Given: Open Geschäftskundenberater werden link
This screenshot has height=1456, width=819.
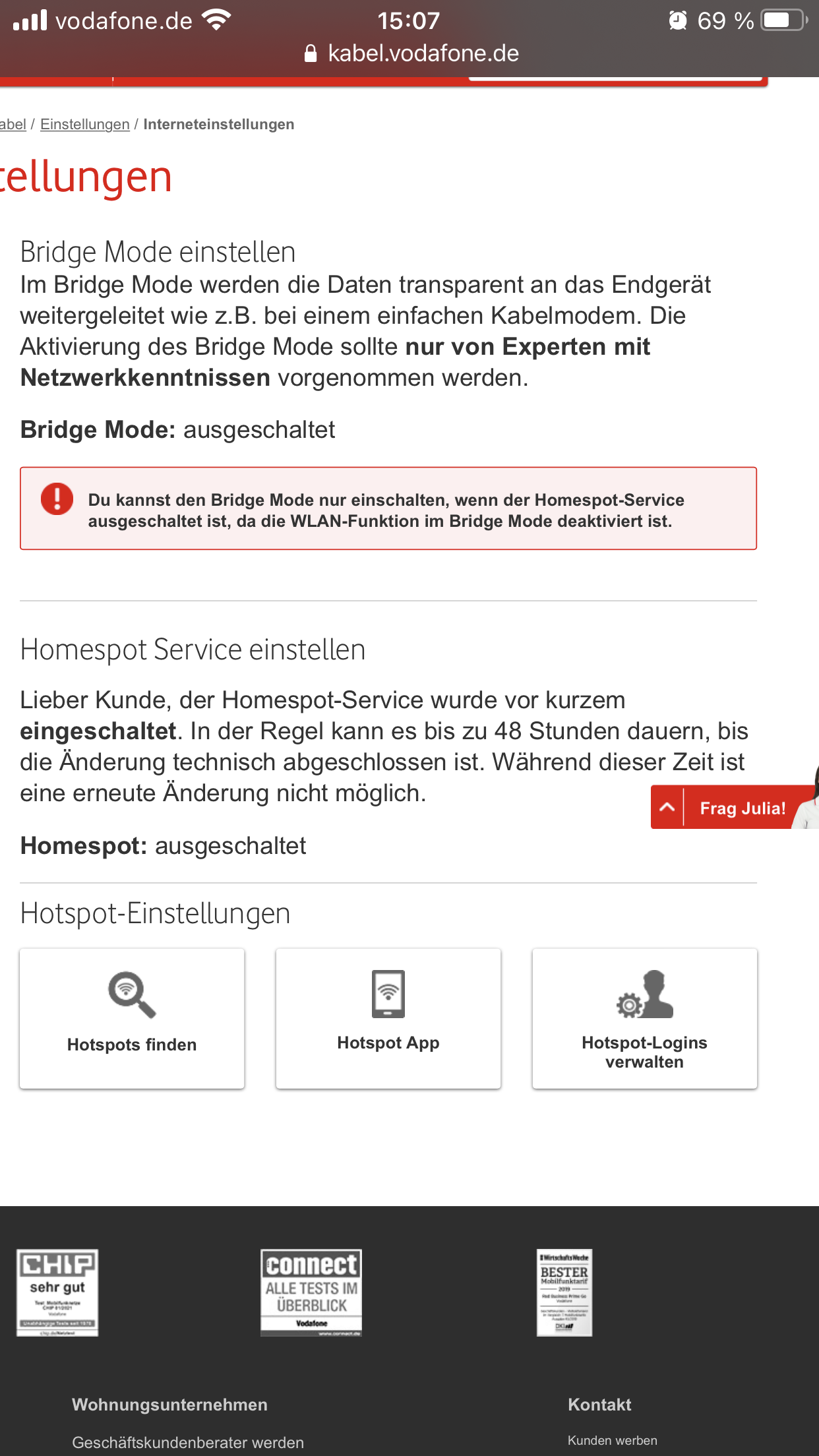Looking at the screenshot, I should click(188, 1442).
